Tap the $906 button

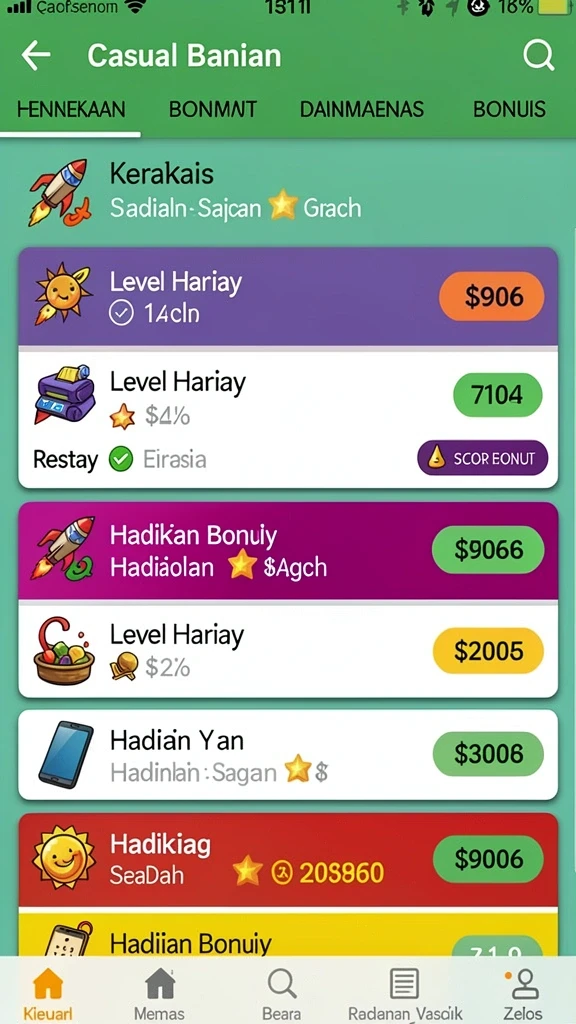tap(492, 297)
